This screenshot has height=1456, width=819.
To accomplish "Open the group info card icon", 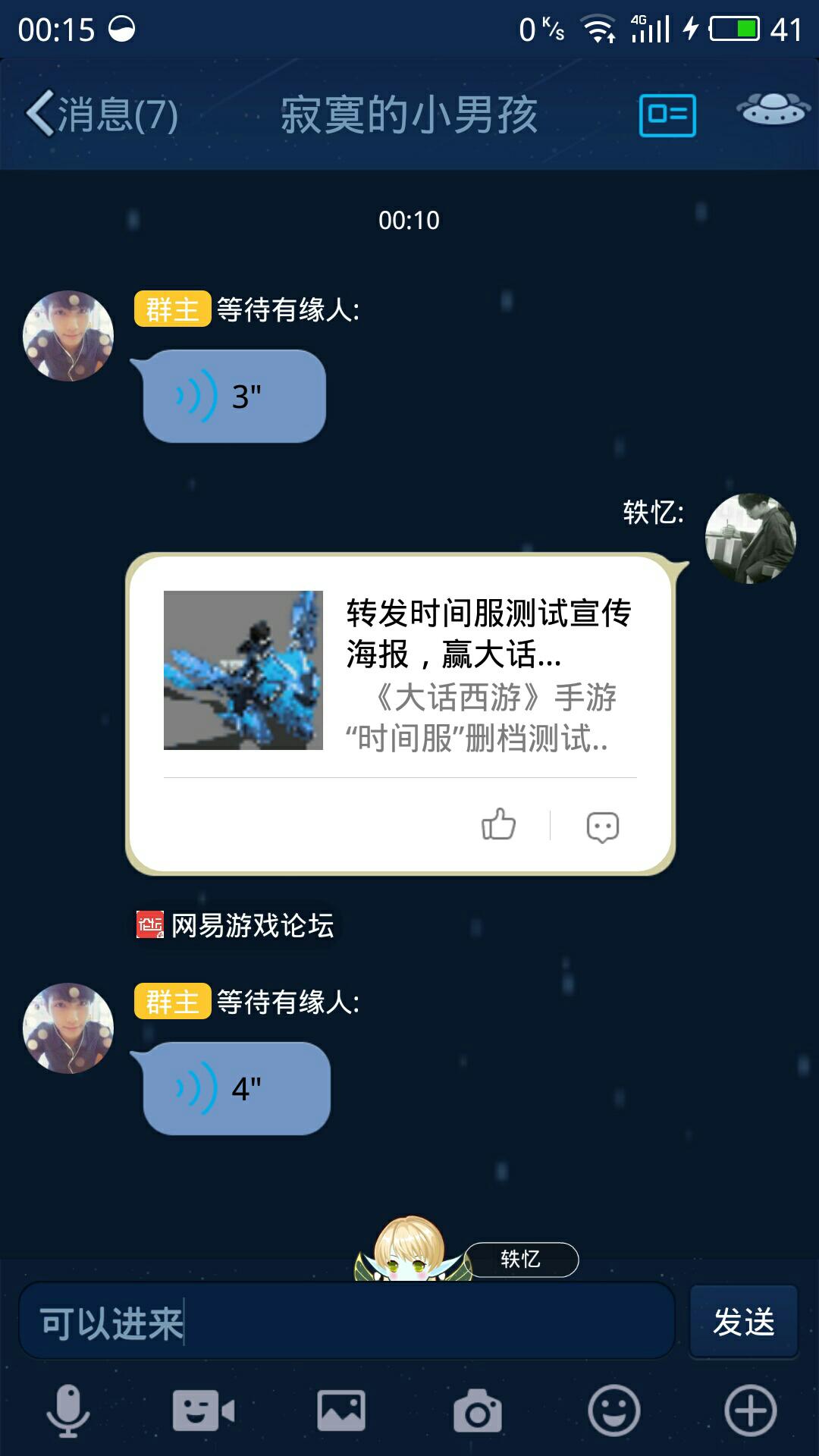I will point(667,115).
